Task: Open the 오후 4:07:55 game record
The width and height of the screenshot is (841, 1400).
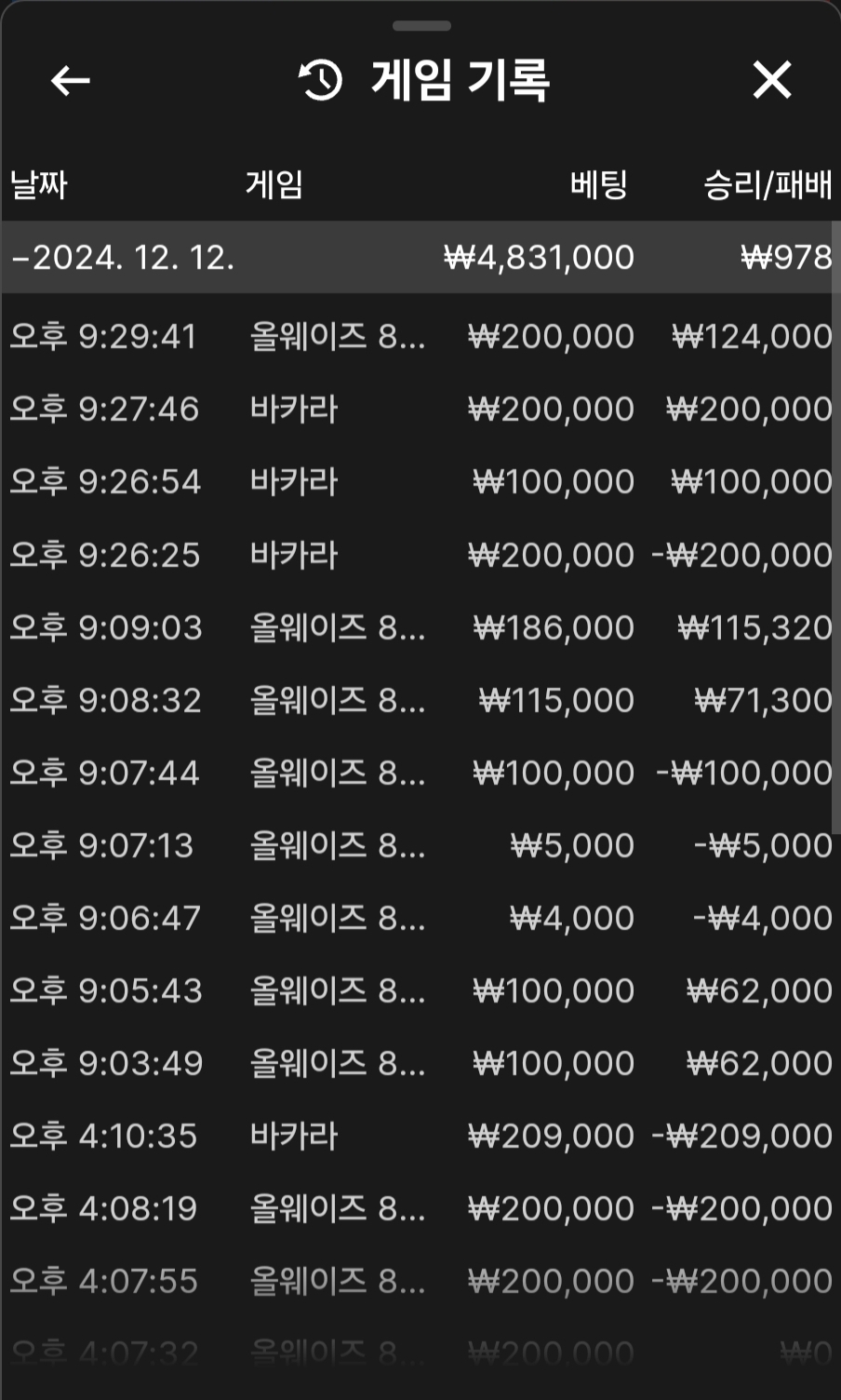Action: [x=420, y=1281]
